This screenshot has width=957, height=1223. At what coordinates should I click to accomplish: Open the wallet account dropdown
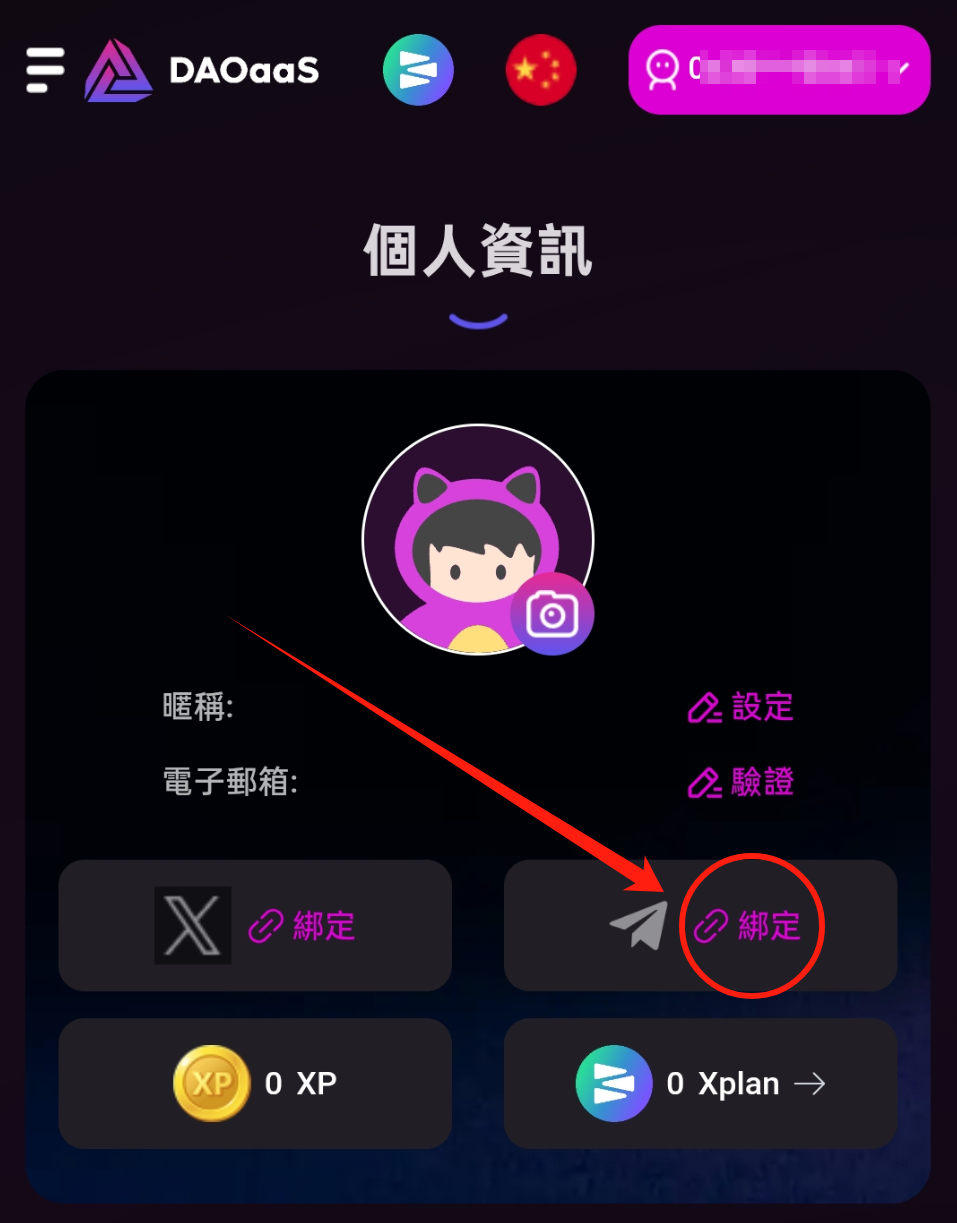779,70
